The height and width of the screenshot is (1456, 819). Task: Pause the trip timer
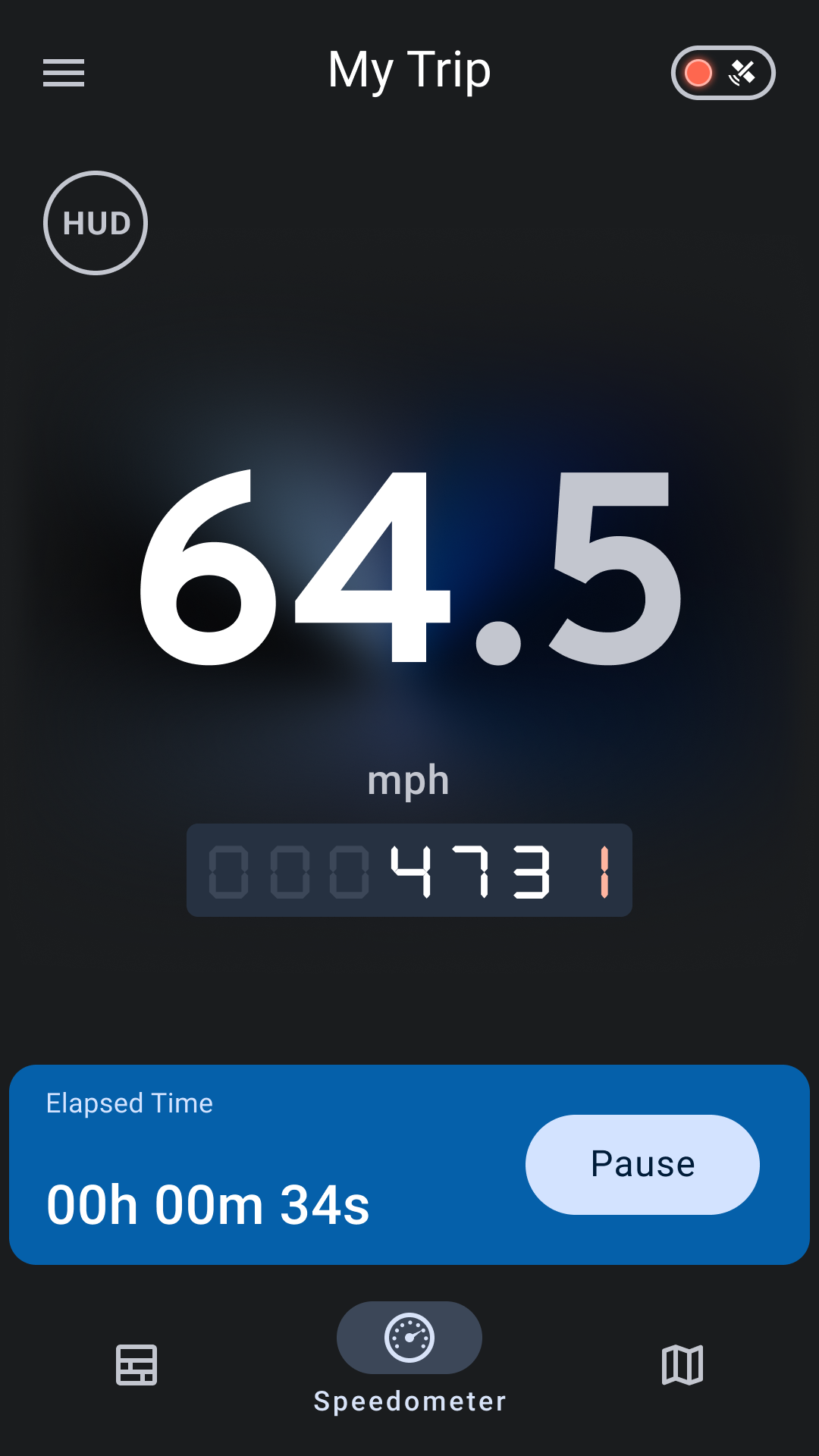(x=642, y=1164)
